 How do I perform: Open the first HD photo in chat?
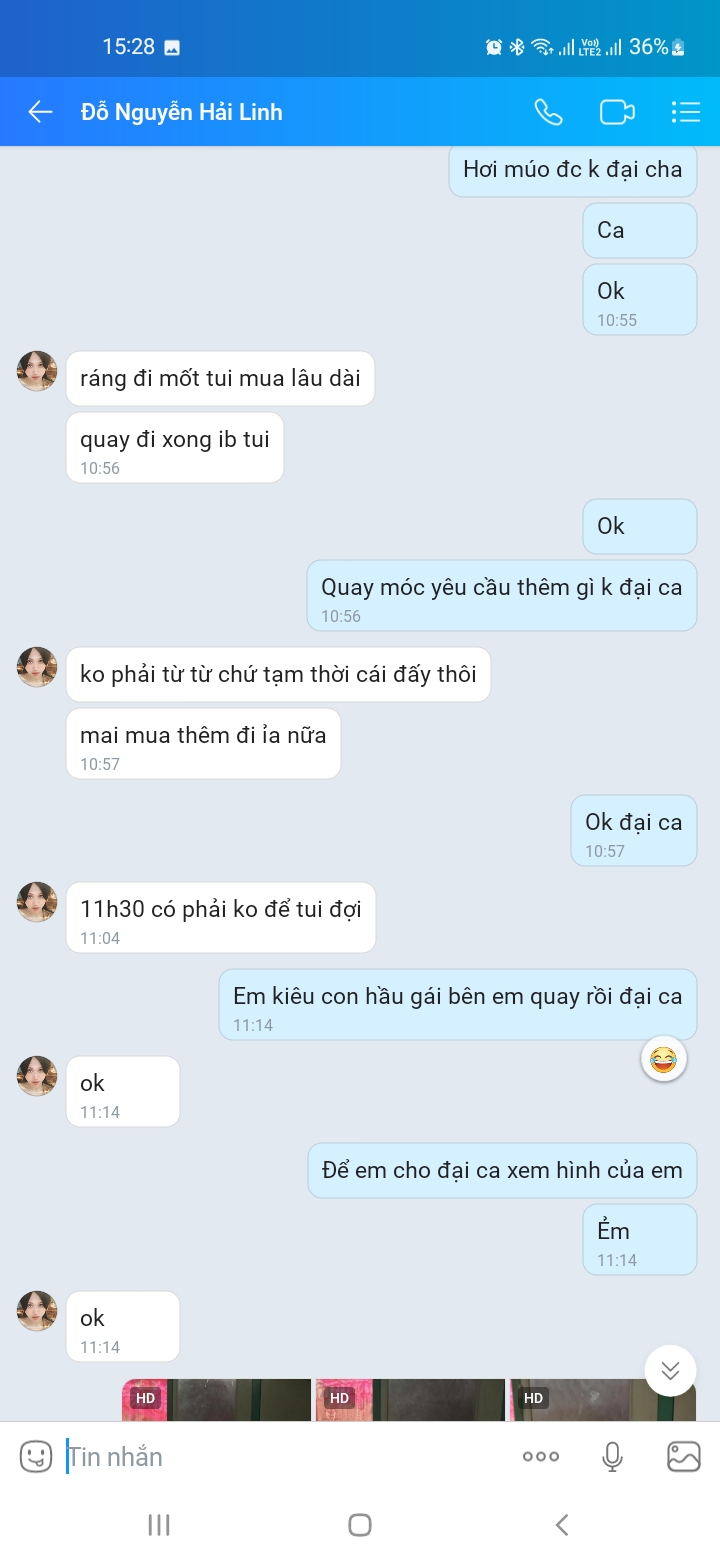[217, 1400]
